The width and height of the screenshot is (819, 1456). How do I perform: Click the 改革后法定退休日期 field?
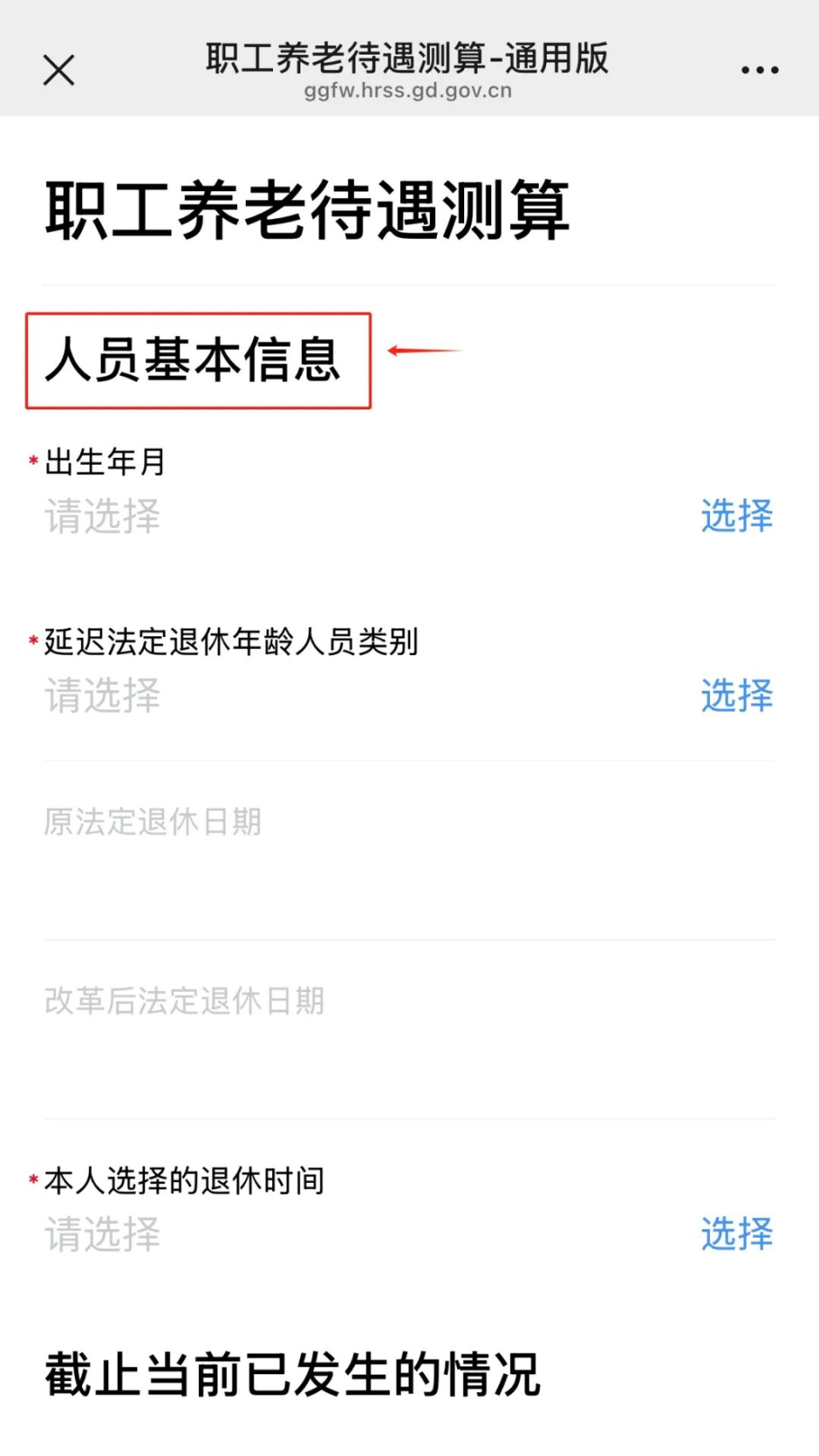click(x=183, y=1001)
